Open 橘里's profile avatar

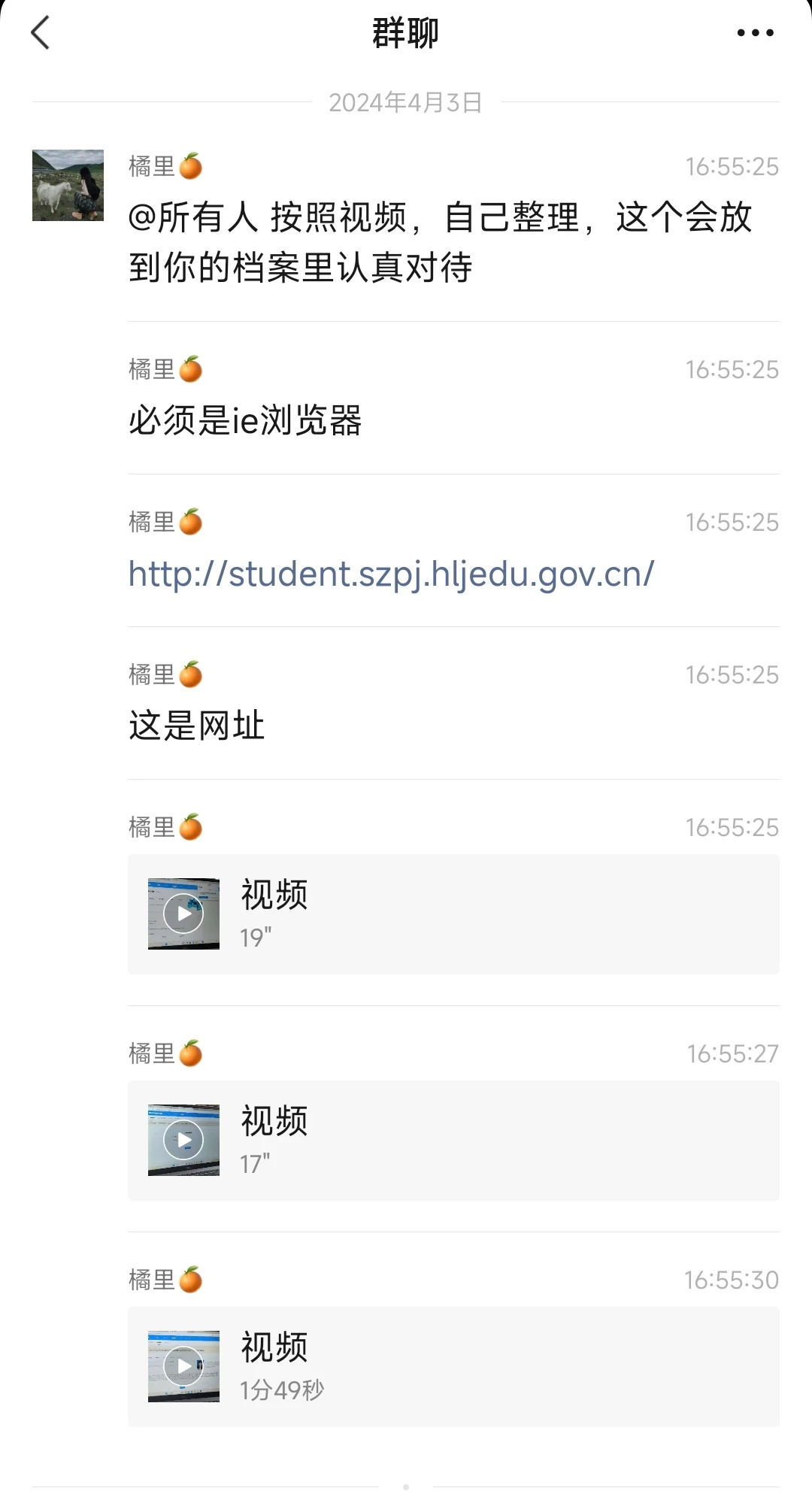[x=68, y=185]
